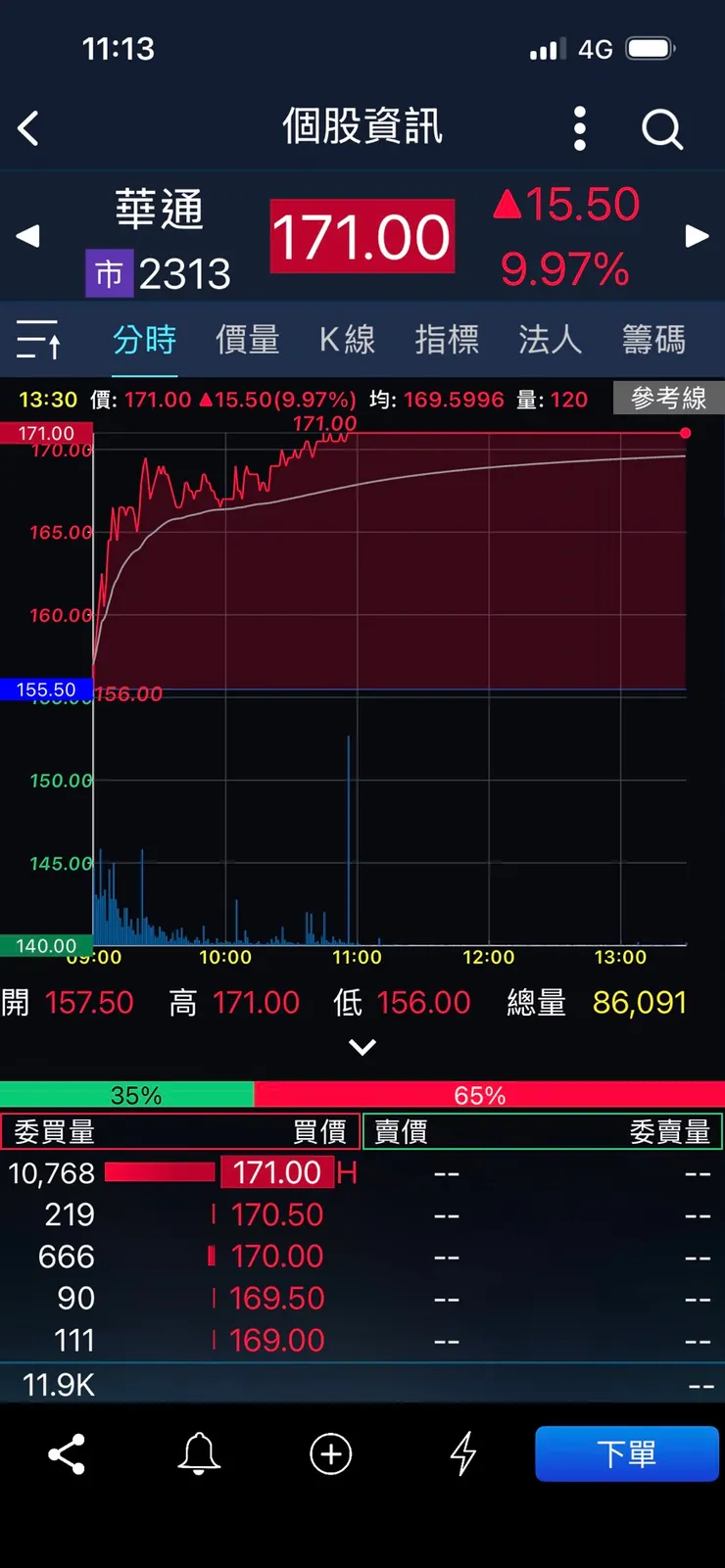The width and height of the screenshot is (725, 1568).
Task: Tap the bid price 171.00 in order book
Action: (x=277, y=1172)
